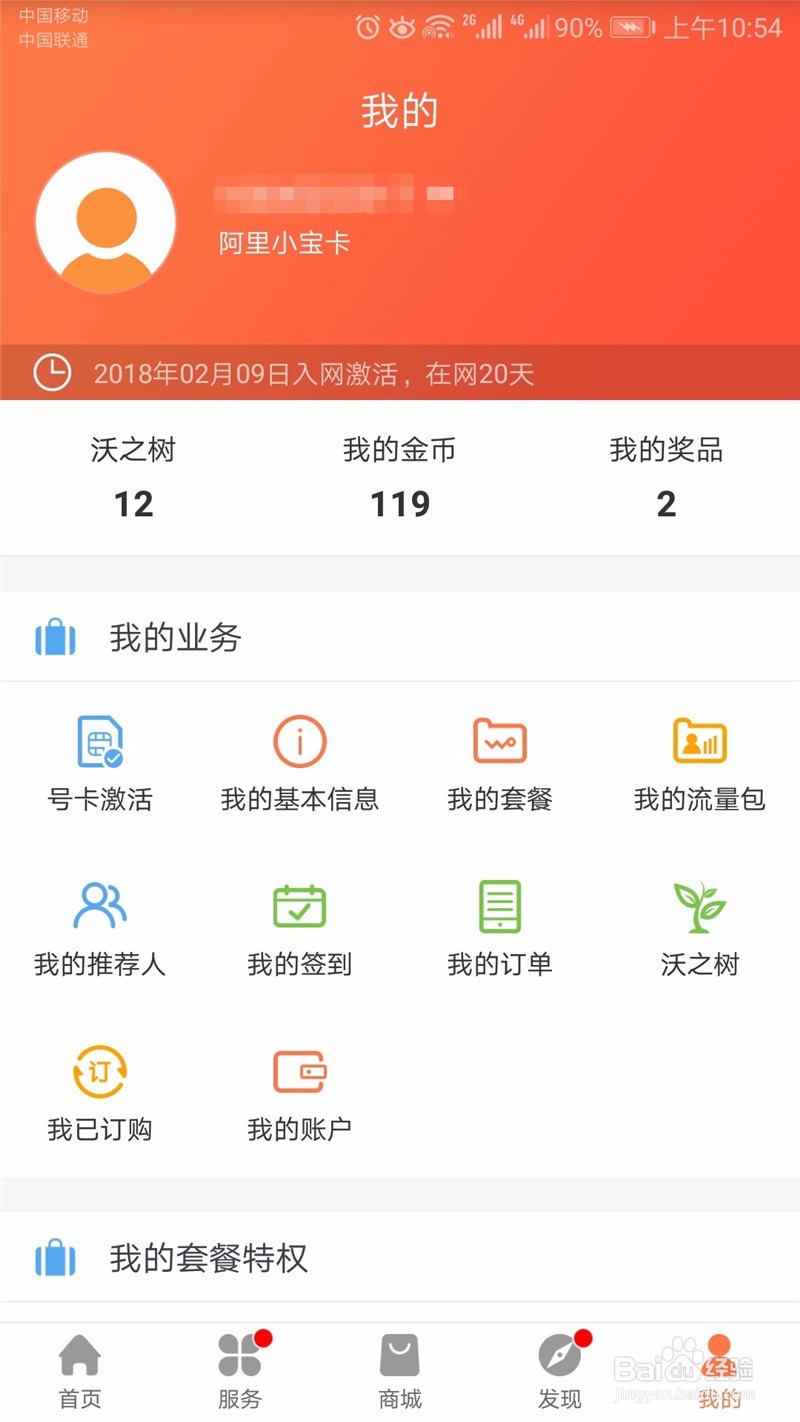This screenshot has height=1422, width=800.
Task: Open 我的推荐人 referrer icon
Action: [100, 906]
